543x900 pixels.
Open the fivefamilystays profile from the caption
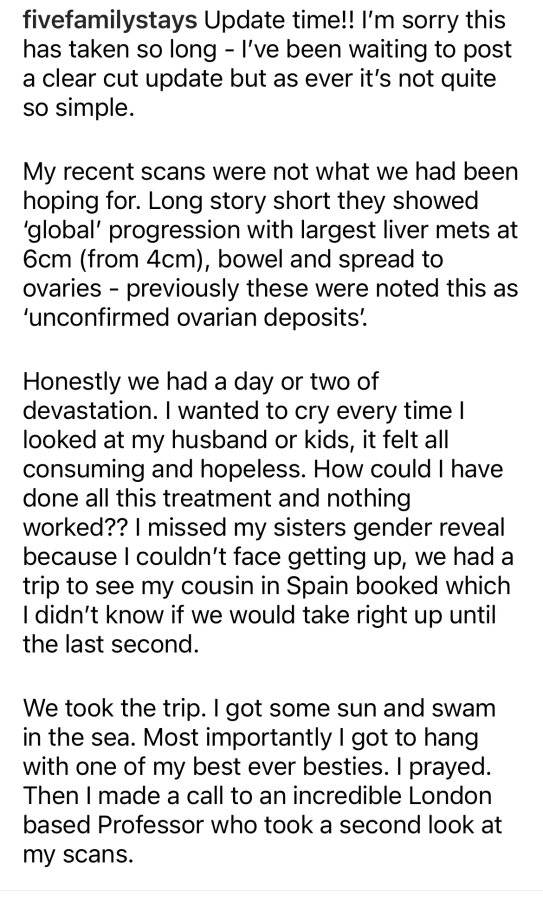110,21
